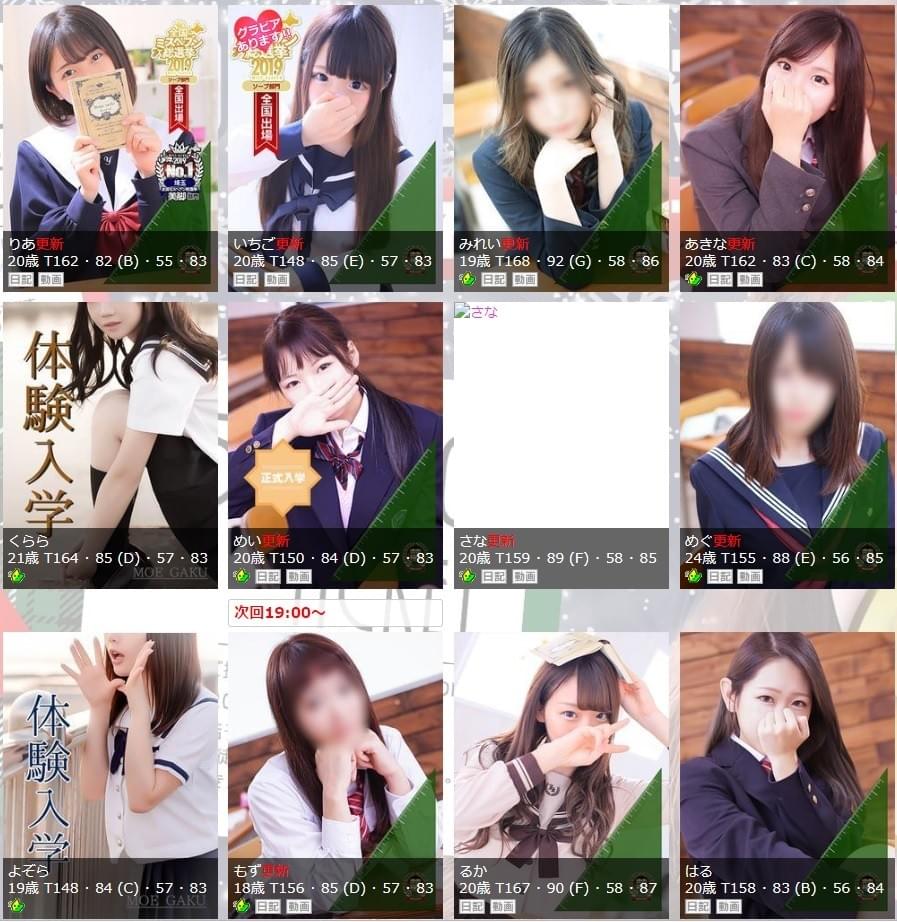
Task: Open くらら's 体験入学 card
Action: (x=110, y=420)
